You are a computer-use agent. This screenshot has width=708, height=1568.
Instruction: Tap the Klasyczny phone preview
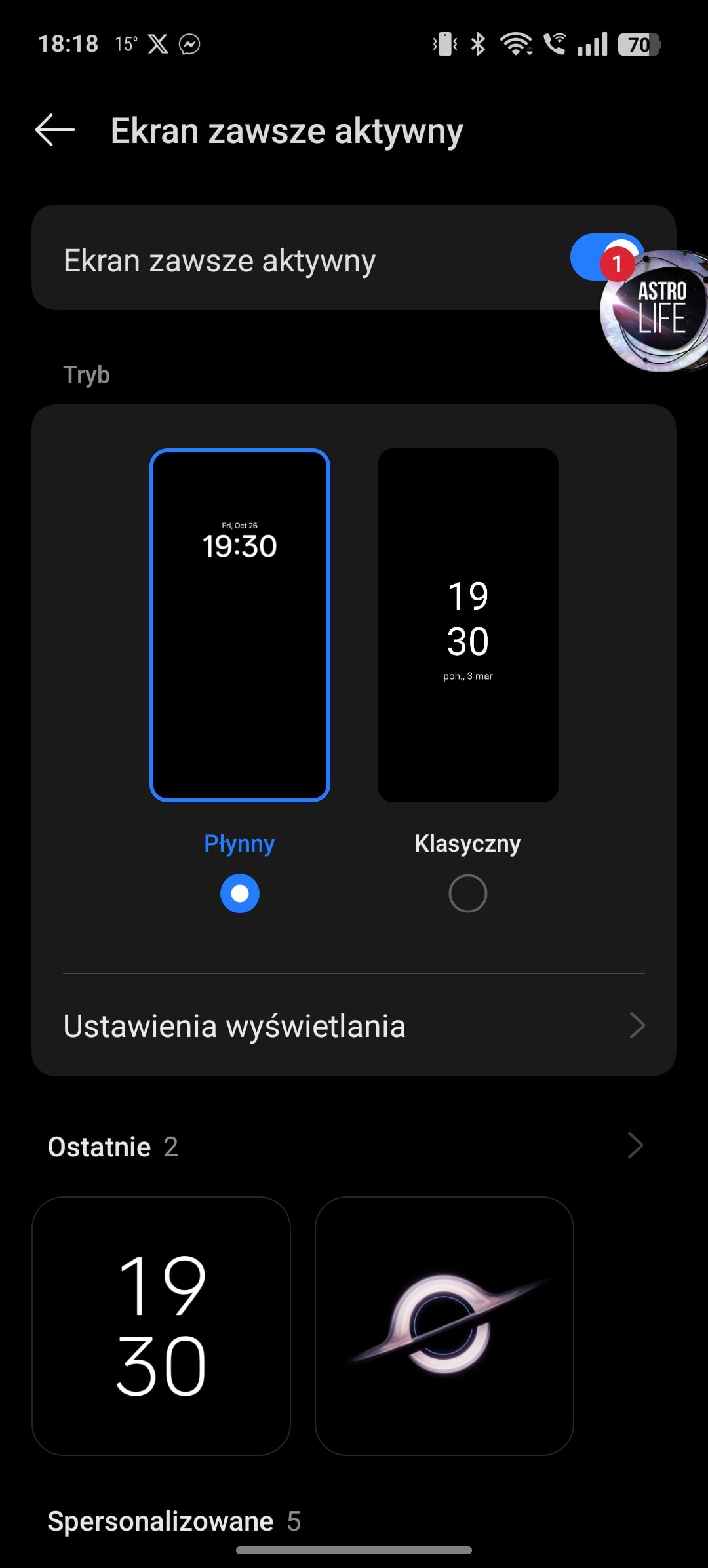(467, 625)
